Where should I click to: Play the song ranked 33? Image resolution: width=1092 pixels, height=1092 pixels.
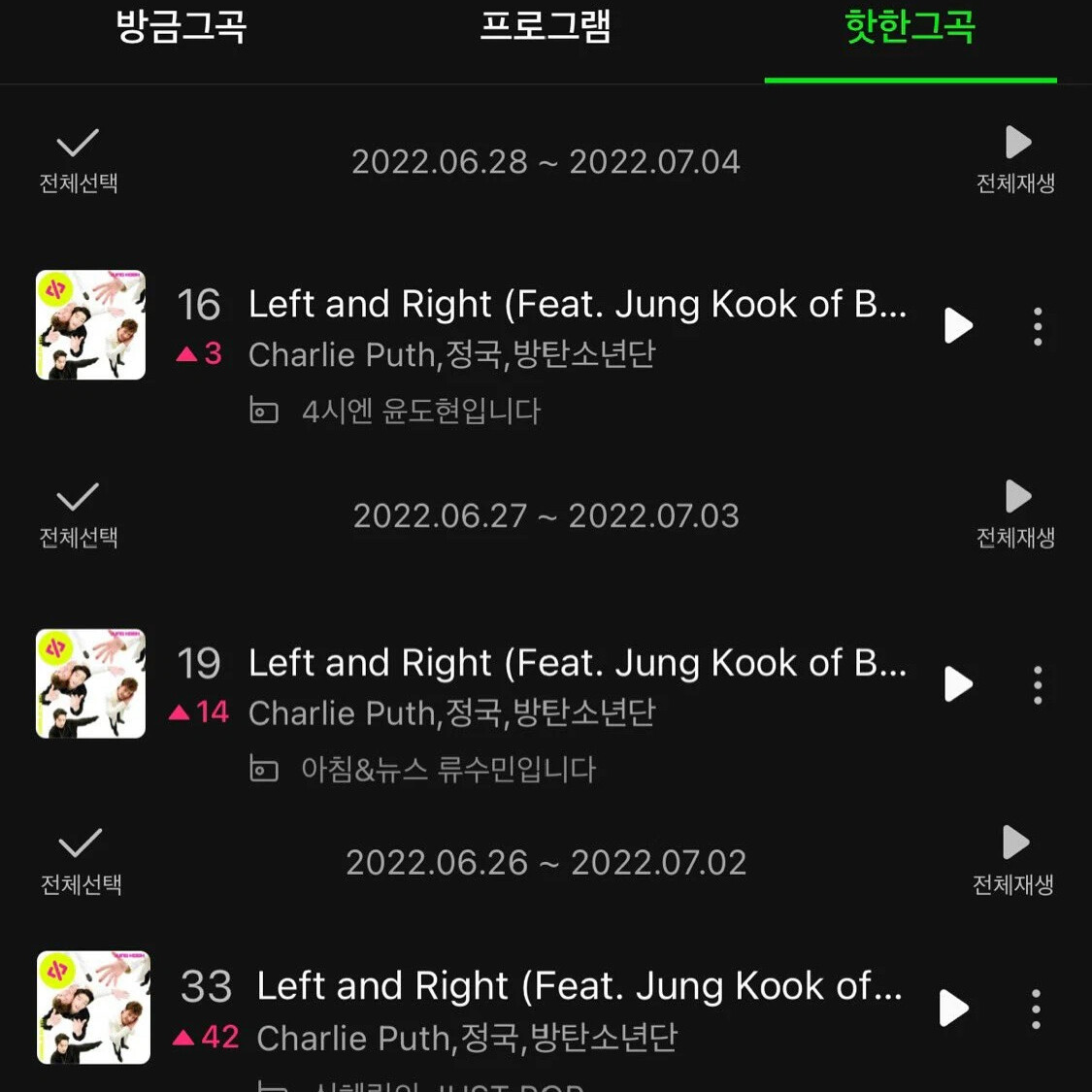coord(954,1008)
